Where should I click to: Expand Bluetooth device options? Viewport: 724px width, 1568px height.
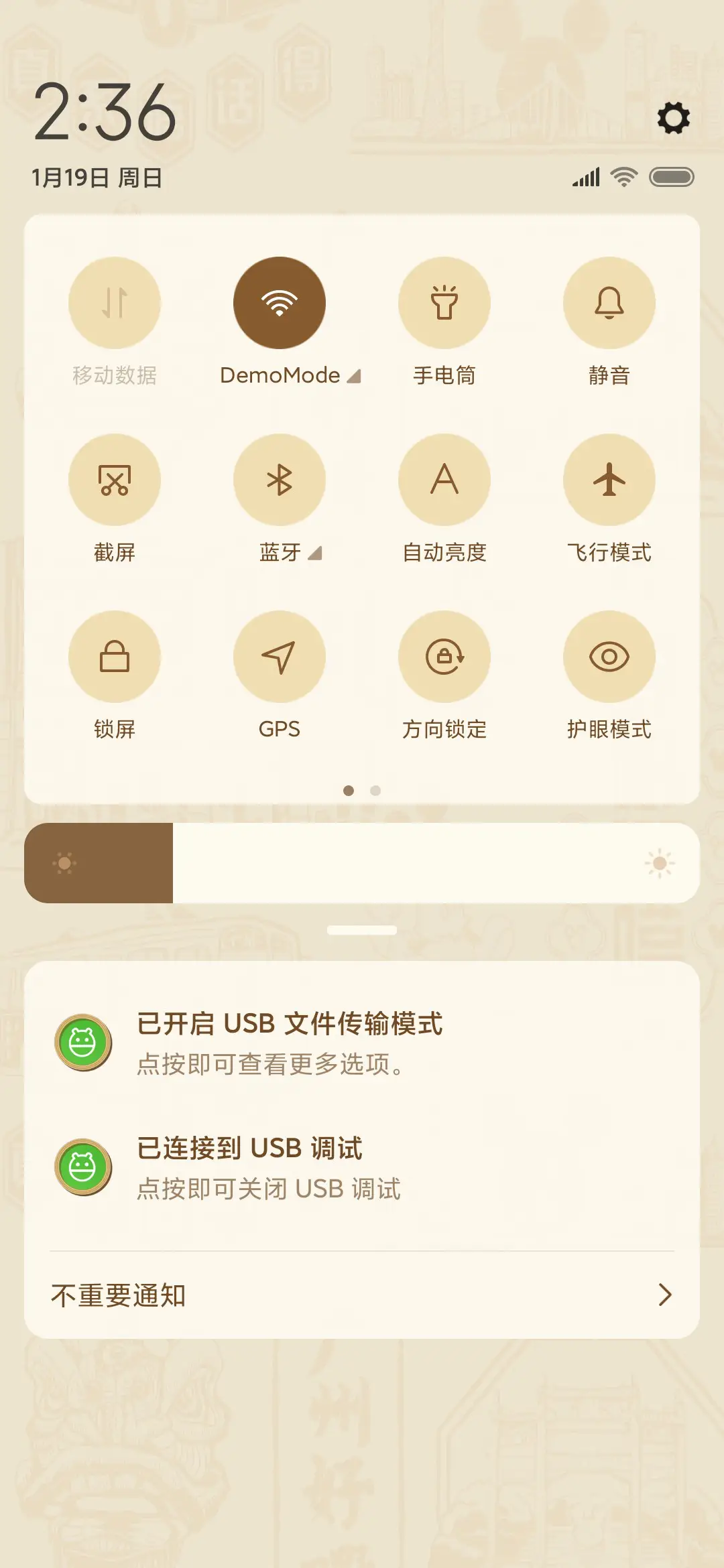coord(315,553)
